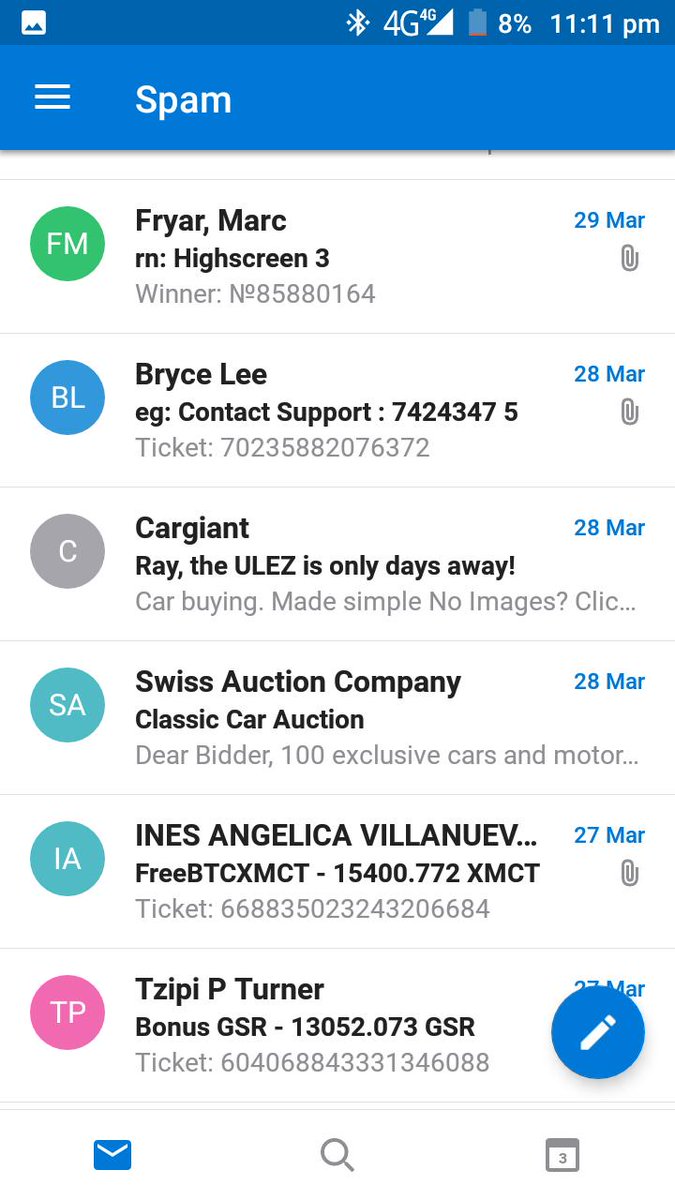
Task: Open Swiss Auction Company's Classic Car Auction
Action: [337, 719]
